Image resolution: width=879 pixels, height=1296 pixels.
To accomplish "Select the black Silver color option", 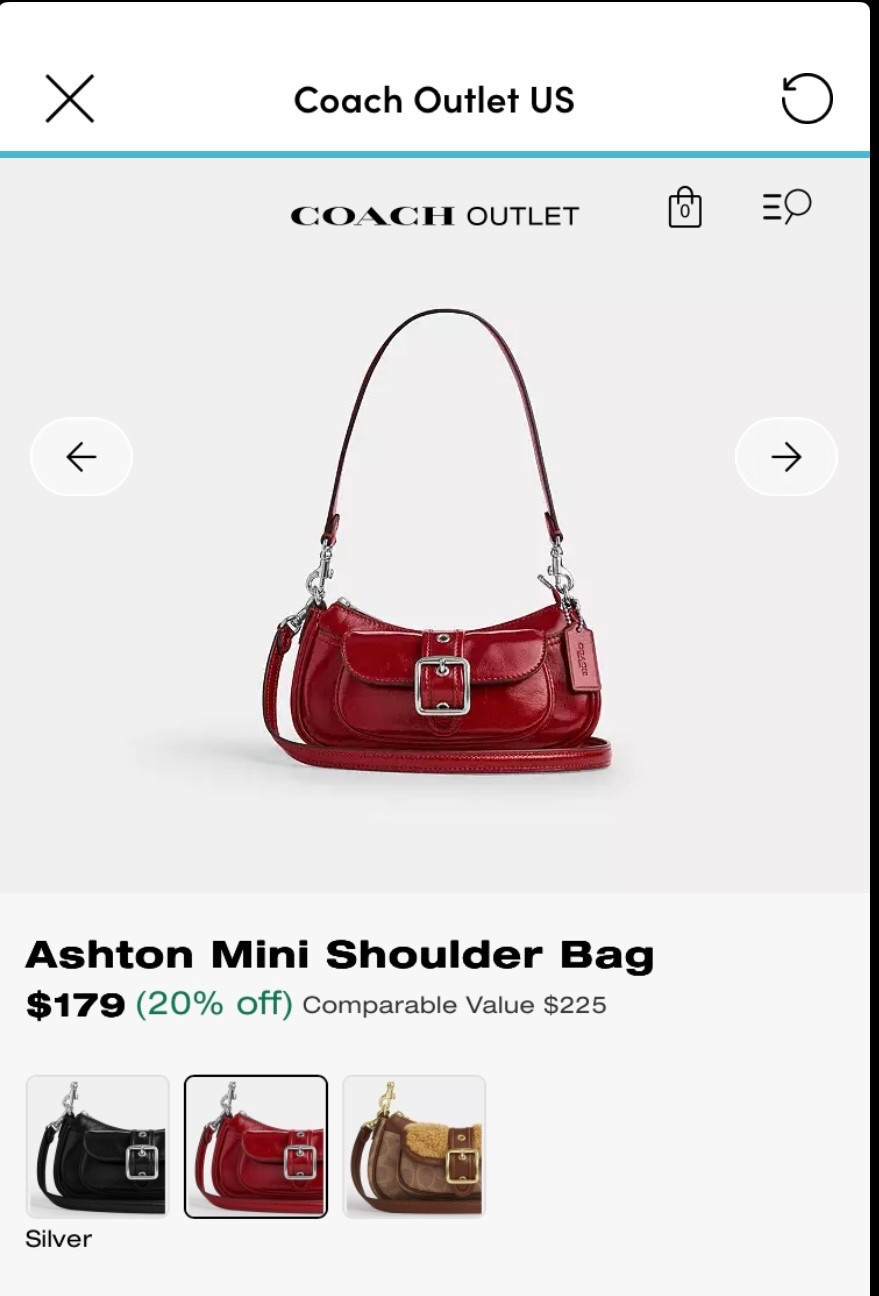I will [x=97, y=1146].
